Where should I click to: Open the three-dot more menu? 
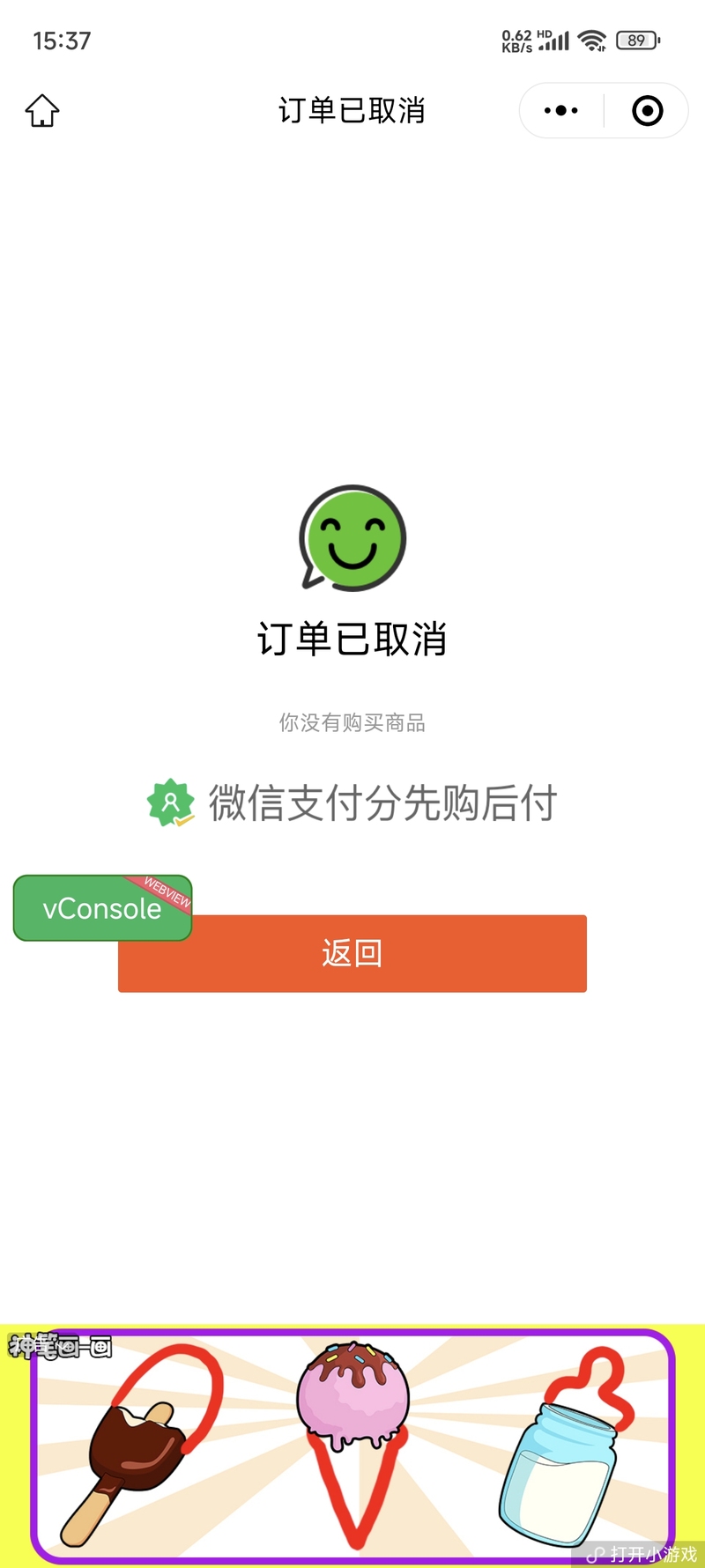[561, 111]
